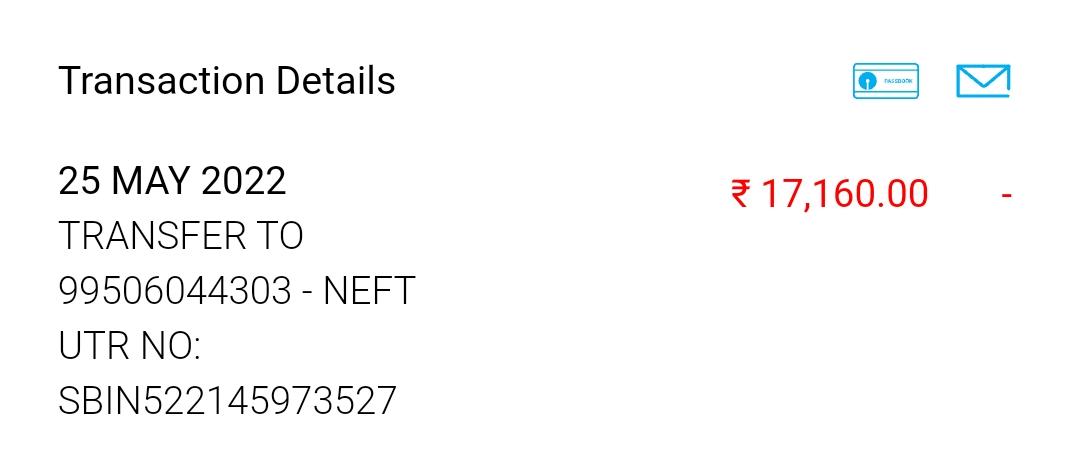
Task: Email the transaction details via envelope icon
Action: coord(982,81)
